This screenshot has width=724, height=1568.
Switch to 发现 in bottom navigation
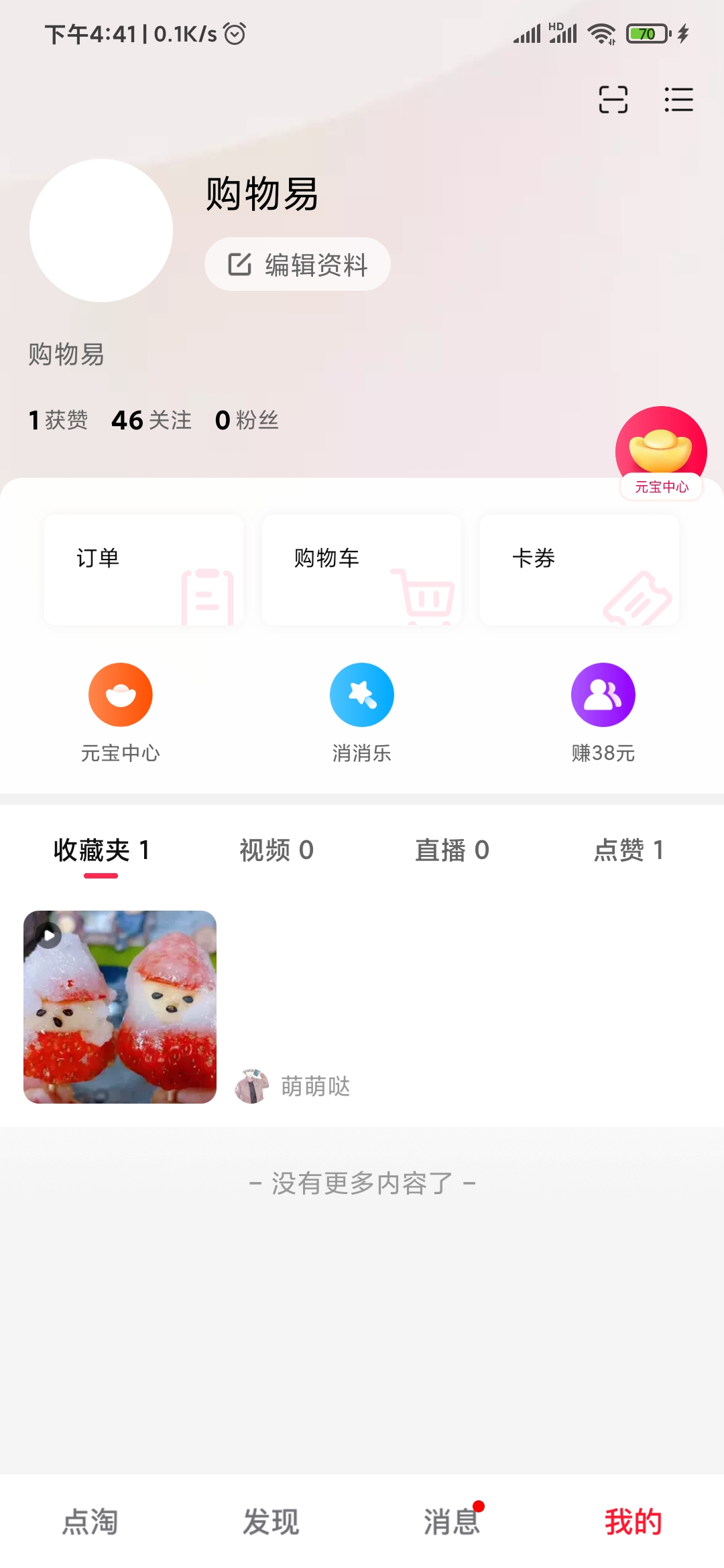tap(271, 1522)
